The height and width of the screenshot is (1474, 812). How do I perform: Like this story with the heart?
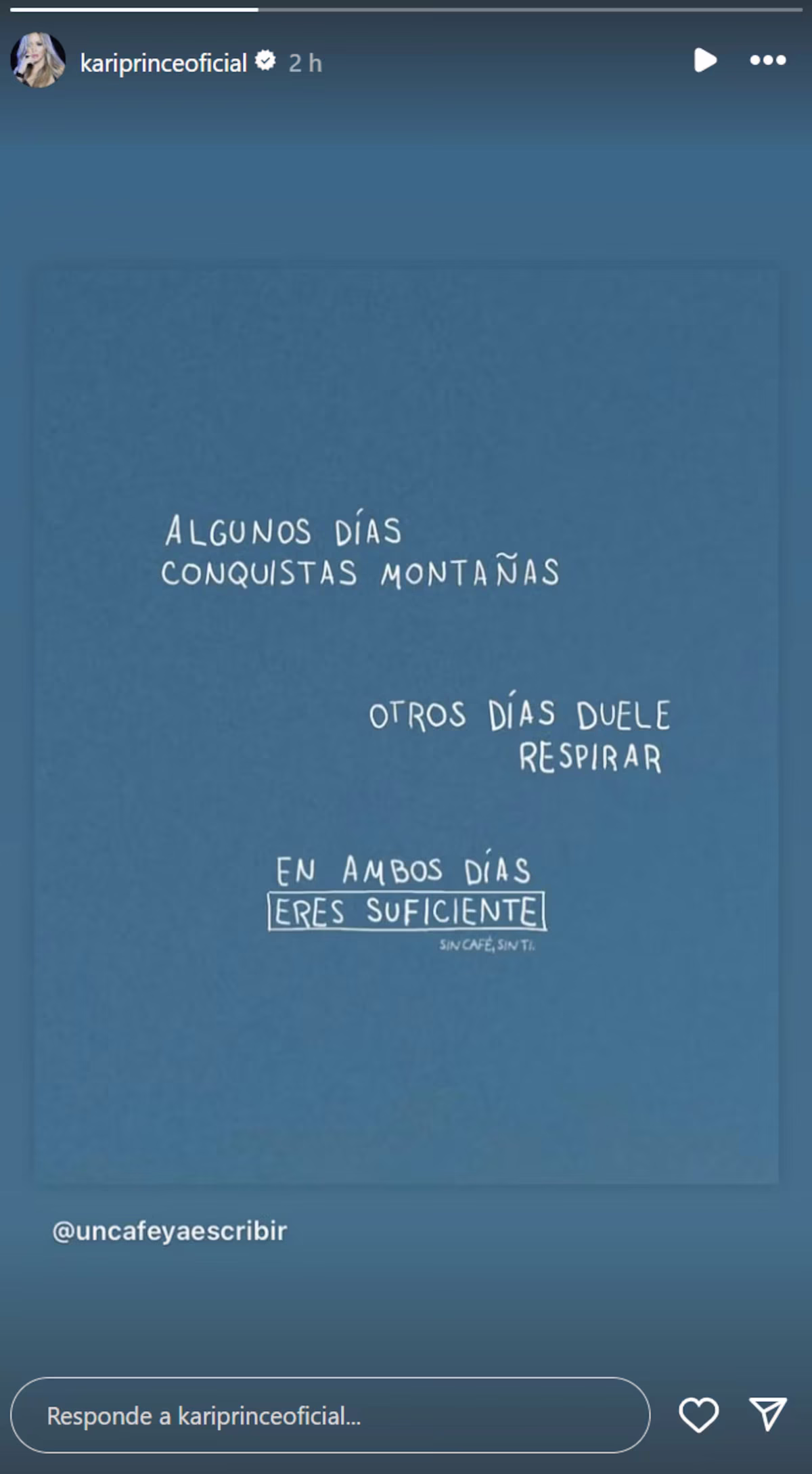click(698, 1415)
